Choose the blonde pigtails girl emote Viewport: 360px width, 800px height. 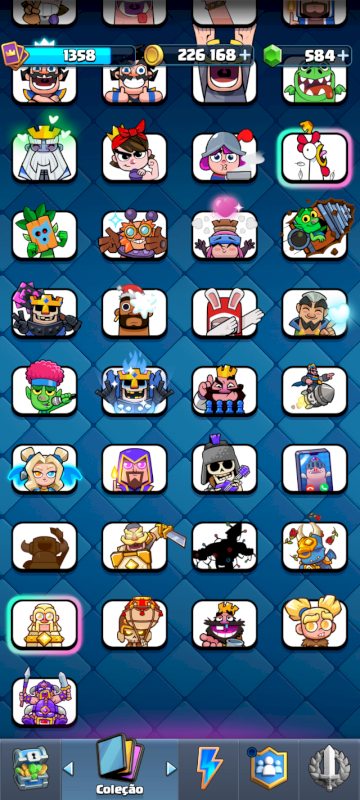click(315, 623)
